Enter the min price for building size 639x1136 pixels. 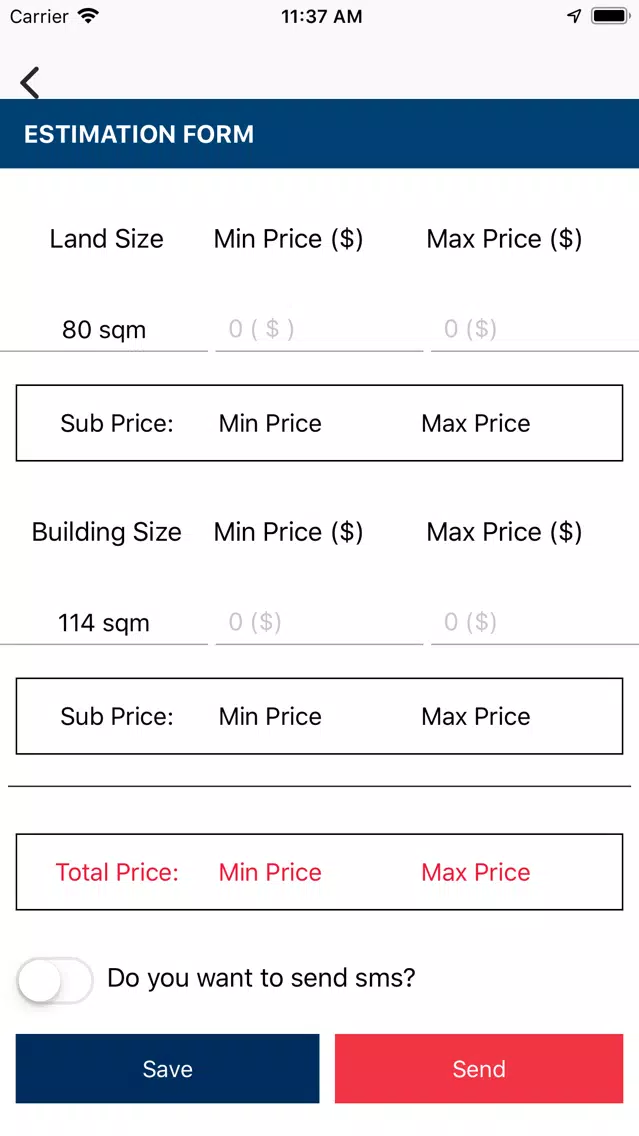coord(320,622)
